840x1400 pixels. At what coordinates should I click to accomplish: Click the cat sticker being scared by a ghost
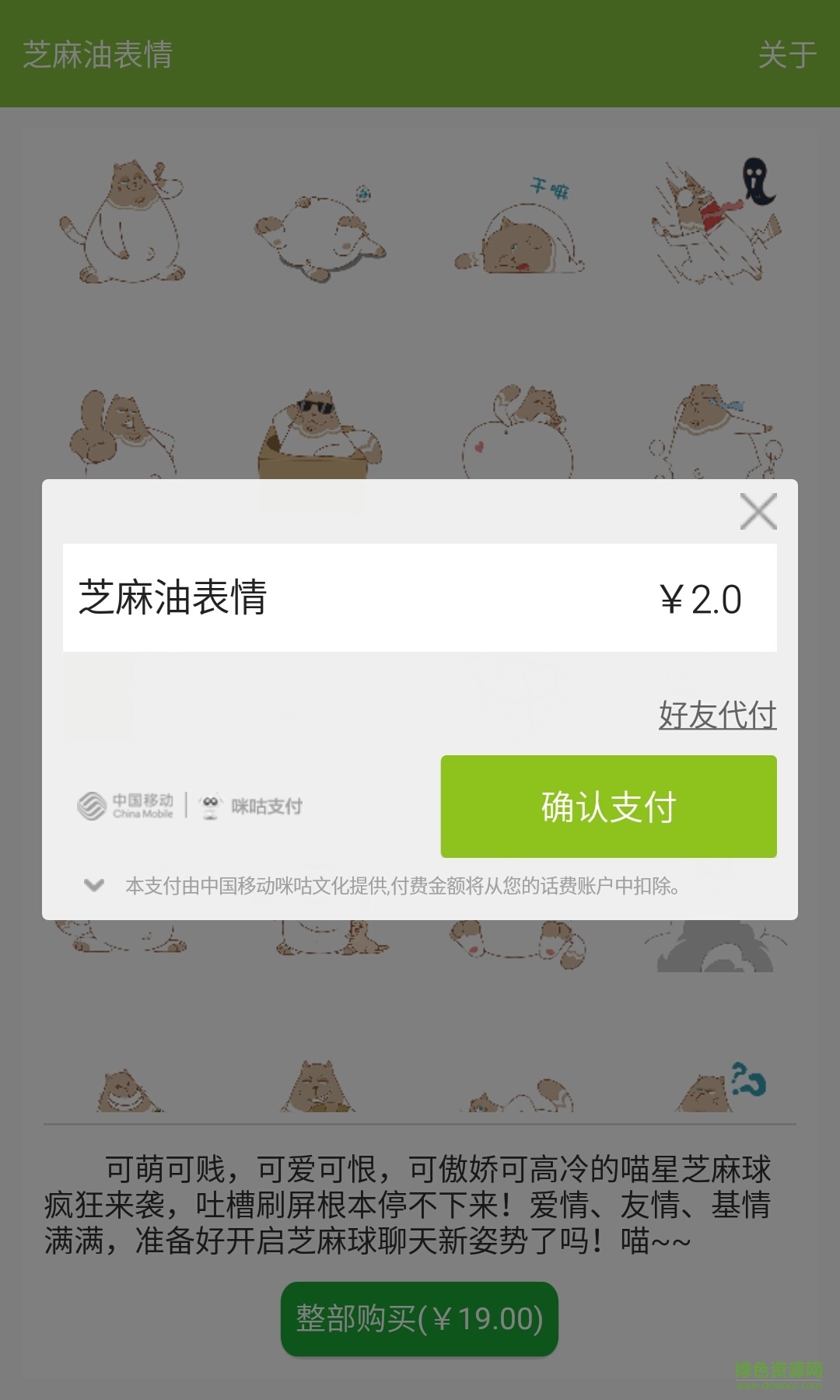tap(712, 222)
